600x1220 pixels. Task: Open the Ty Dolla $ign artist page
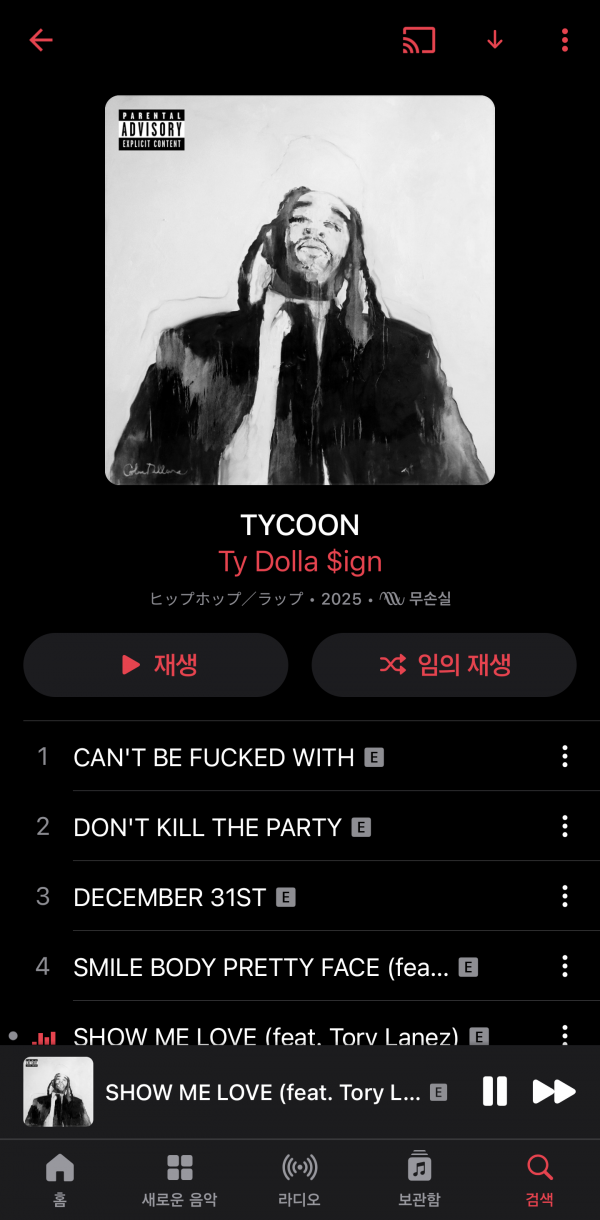click(300, 562)
